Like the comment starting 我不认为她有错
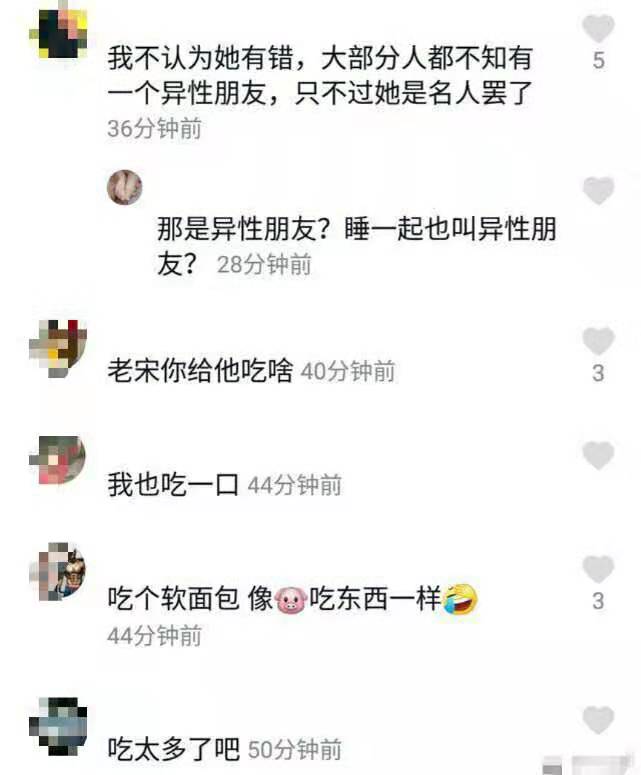 598,28
